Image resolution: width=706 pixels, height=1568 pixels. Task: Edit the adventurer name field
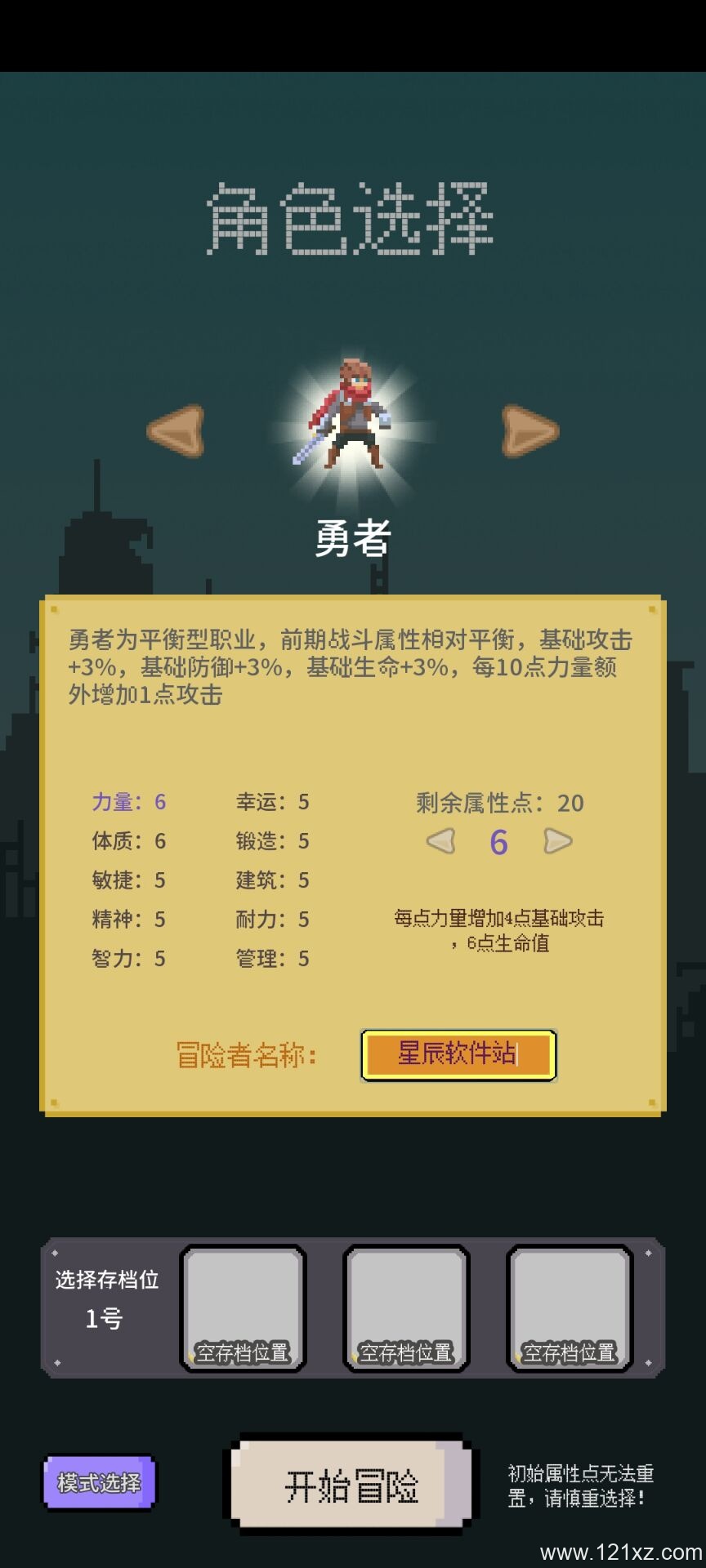(x=458, y=1055)
